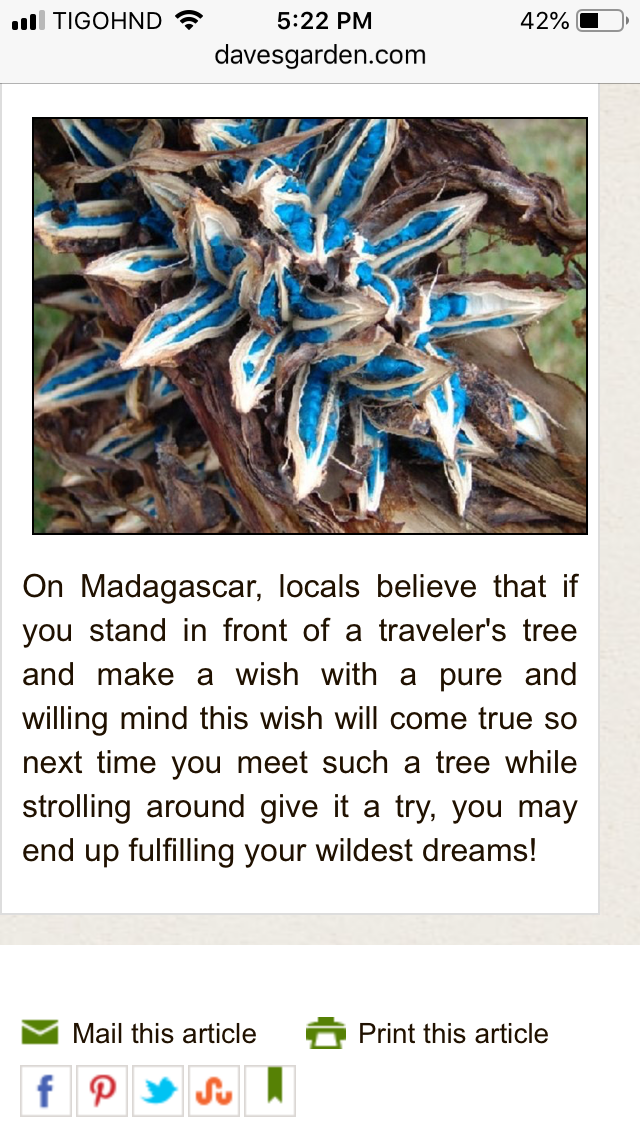Viewport: 640px width, 1136px height.
Task: Bookmark this article with green ribbon
Action: pyautogui.click(x=270, y=1088)
